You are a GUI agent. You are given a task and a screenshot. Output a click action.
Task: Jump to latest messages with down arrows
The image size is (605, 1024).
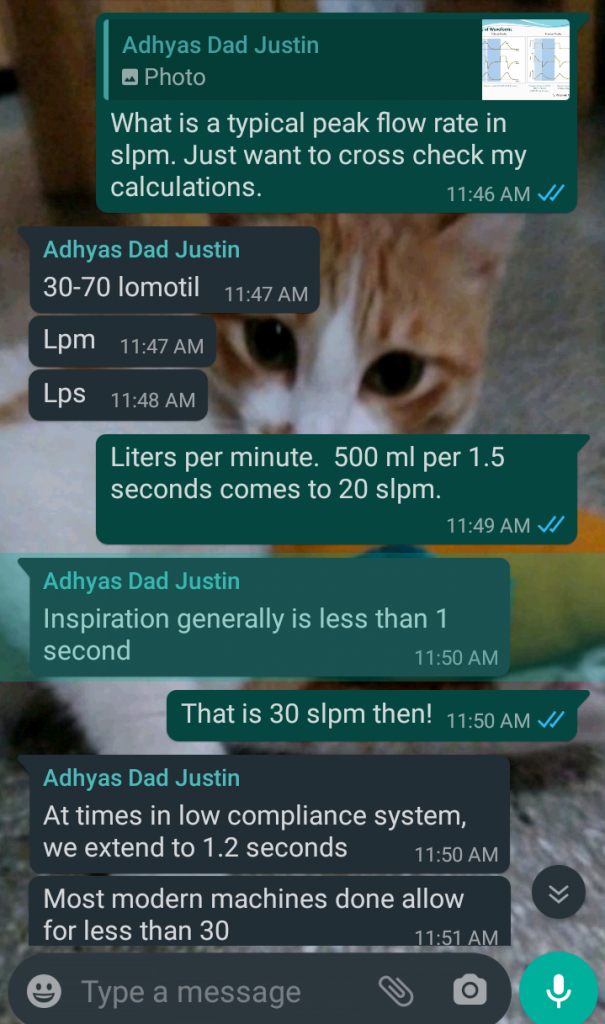tap(558, 893)
